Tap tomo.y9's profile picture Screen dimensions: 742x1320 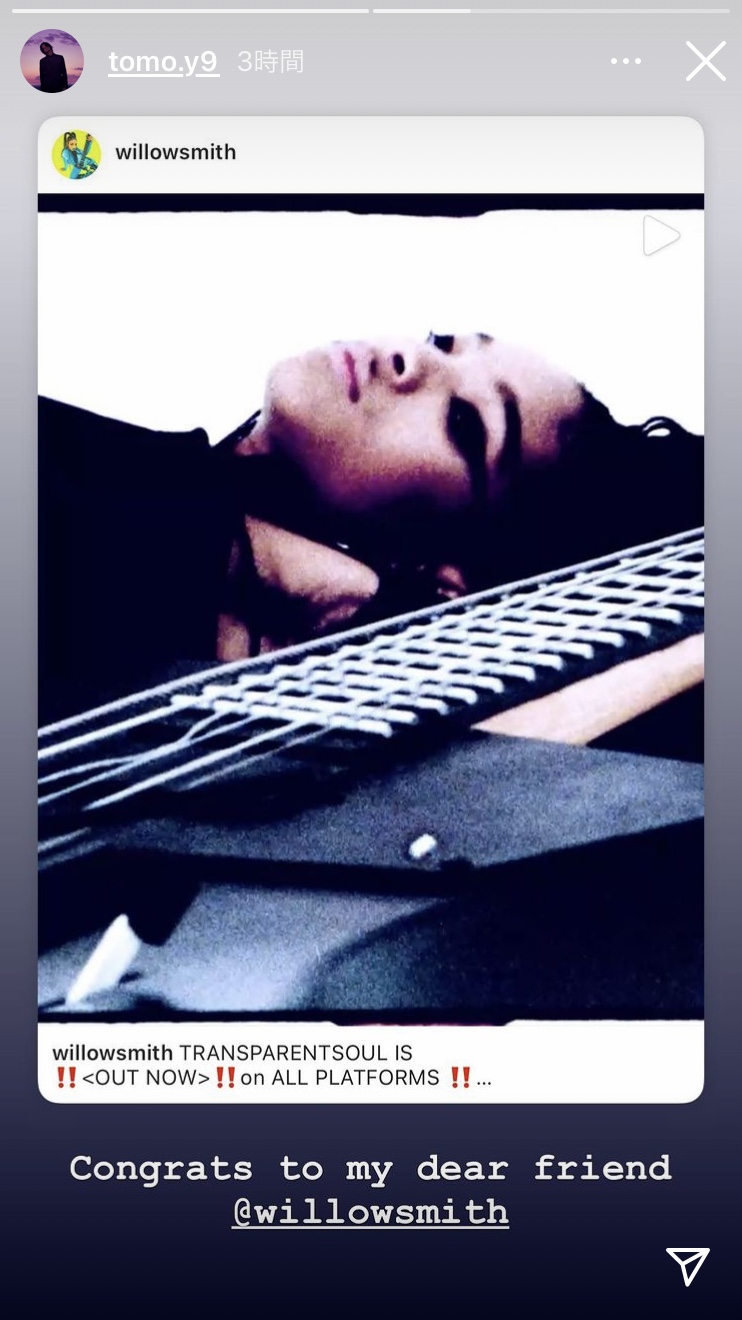click(x=52, y=61)
